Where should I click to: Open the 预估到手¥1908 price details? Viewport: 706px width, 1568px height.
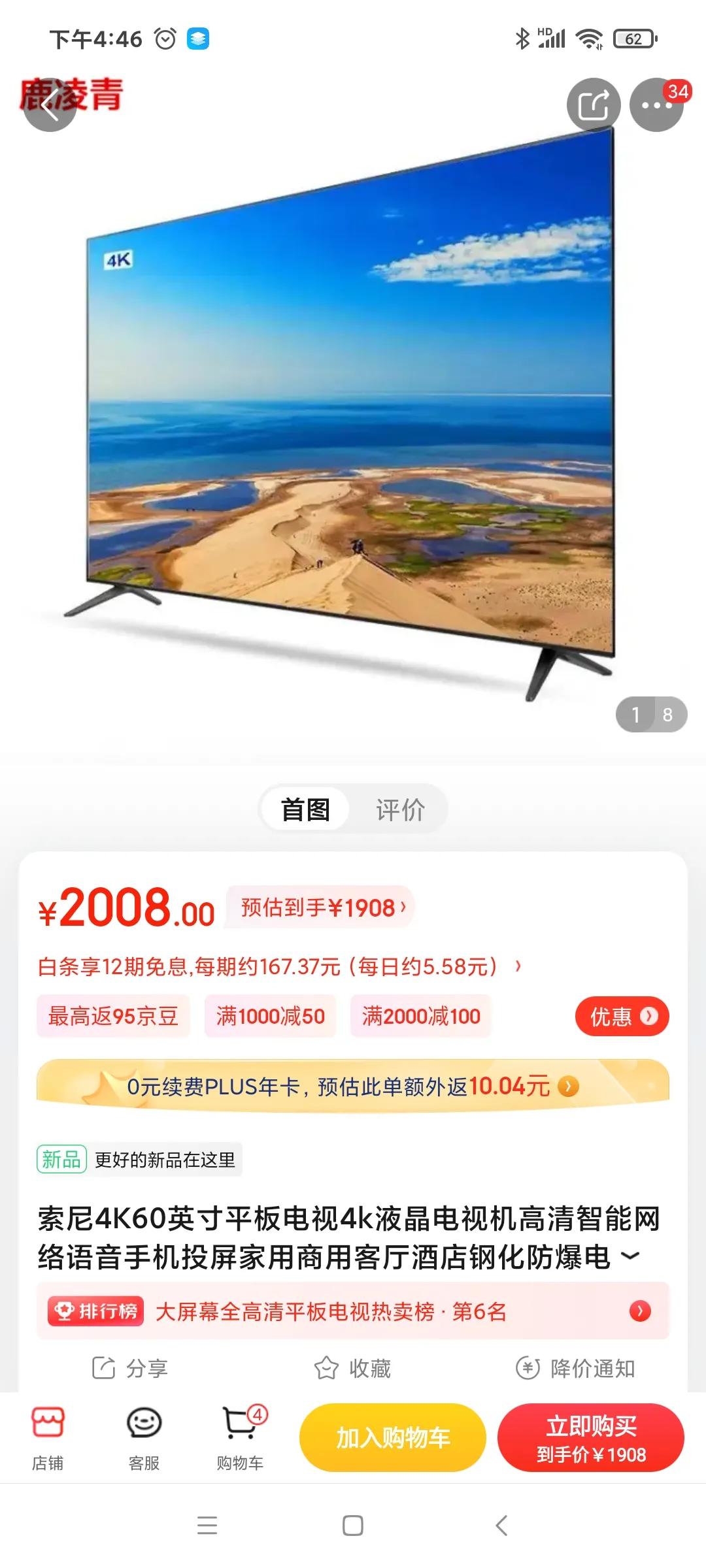point(322,907)
